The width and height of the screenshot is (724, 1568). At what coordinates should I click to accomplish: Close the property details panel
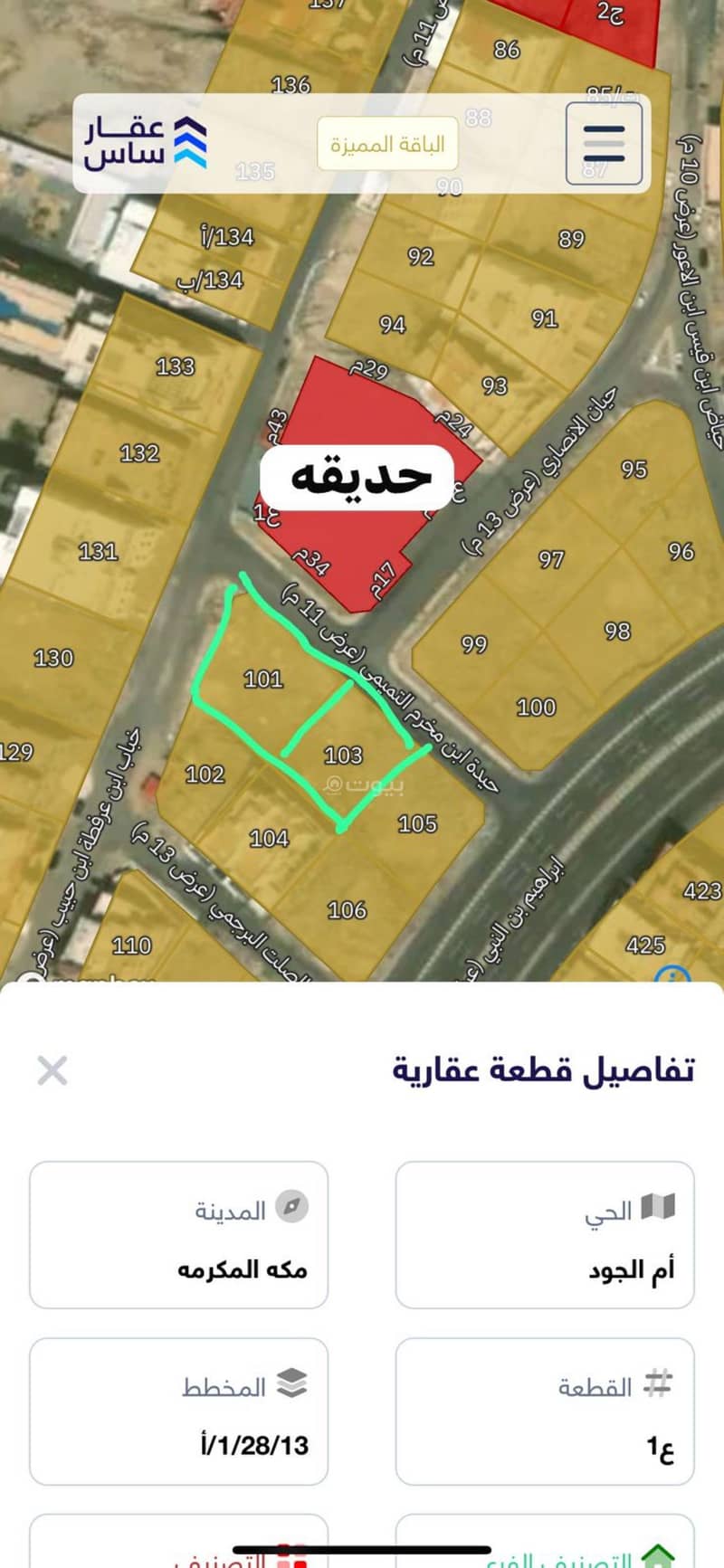(x=52, y=1070)
